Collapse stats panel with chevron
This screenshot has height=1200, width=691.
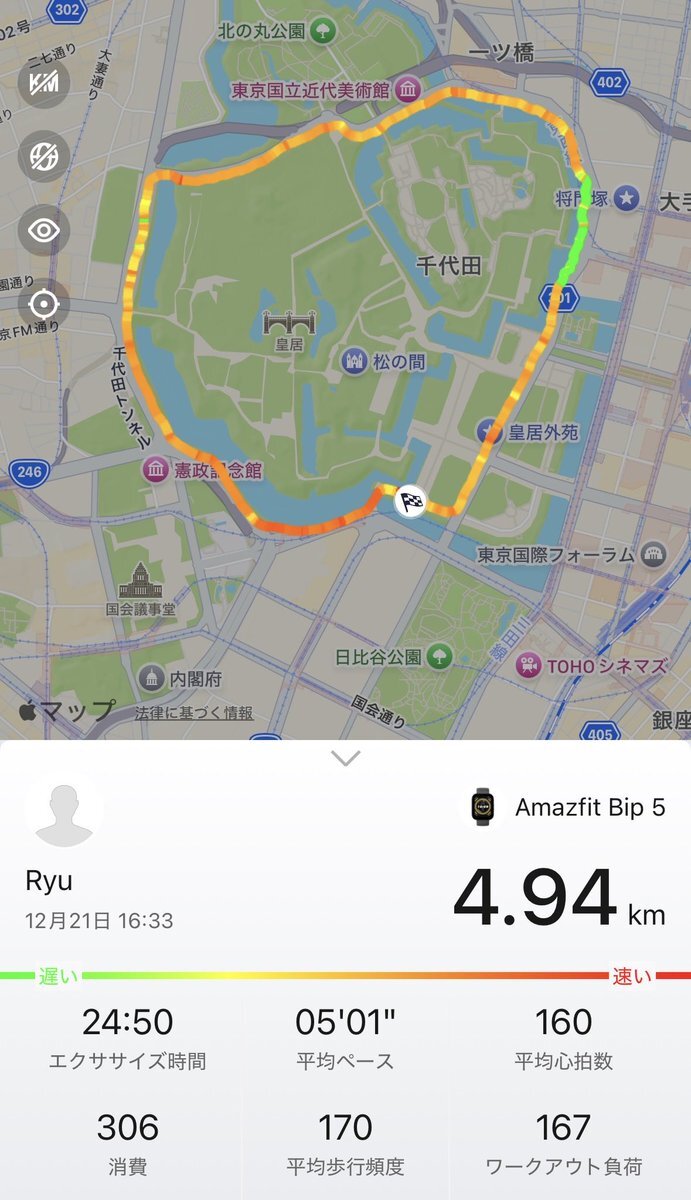(x=345, y=759)
